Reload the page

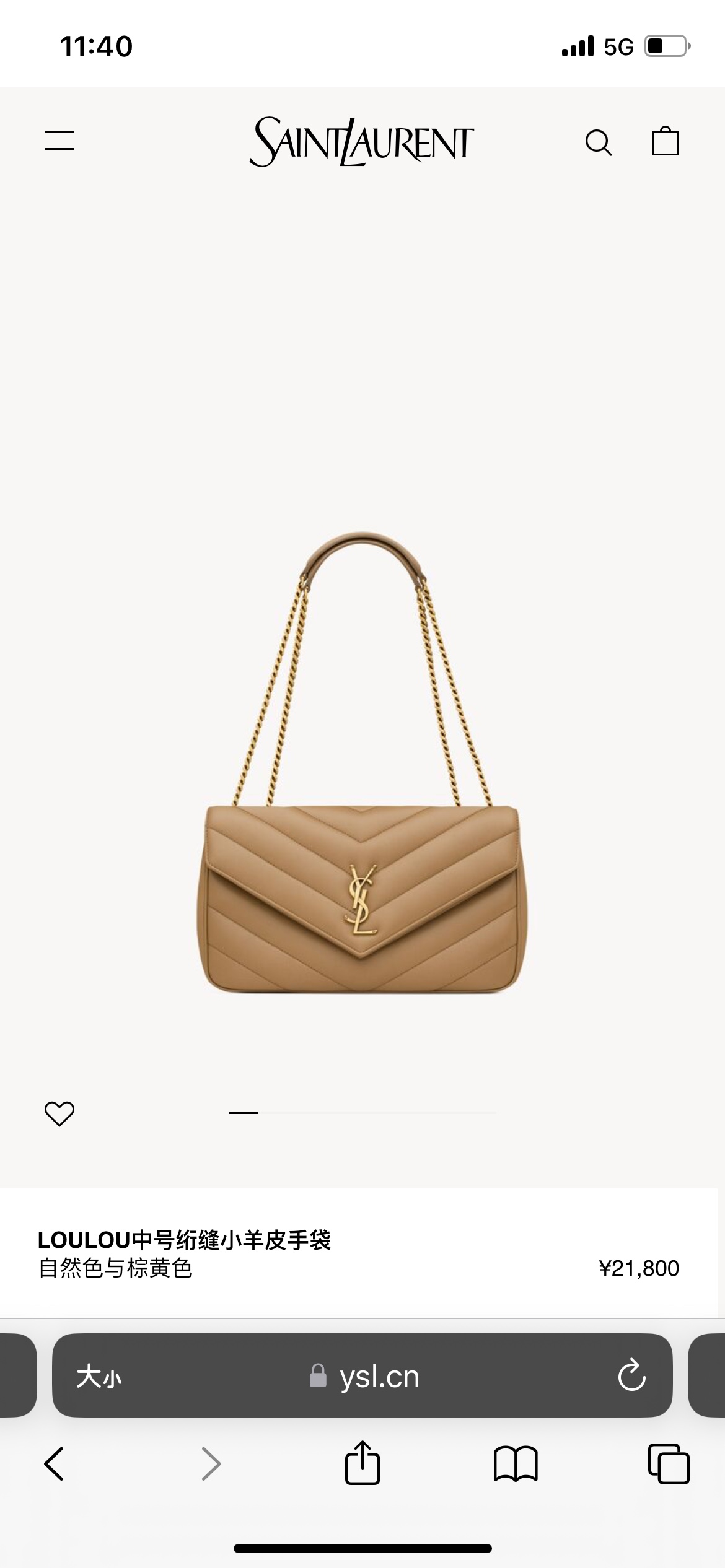(x=631, y=1376)
